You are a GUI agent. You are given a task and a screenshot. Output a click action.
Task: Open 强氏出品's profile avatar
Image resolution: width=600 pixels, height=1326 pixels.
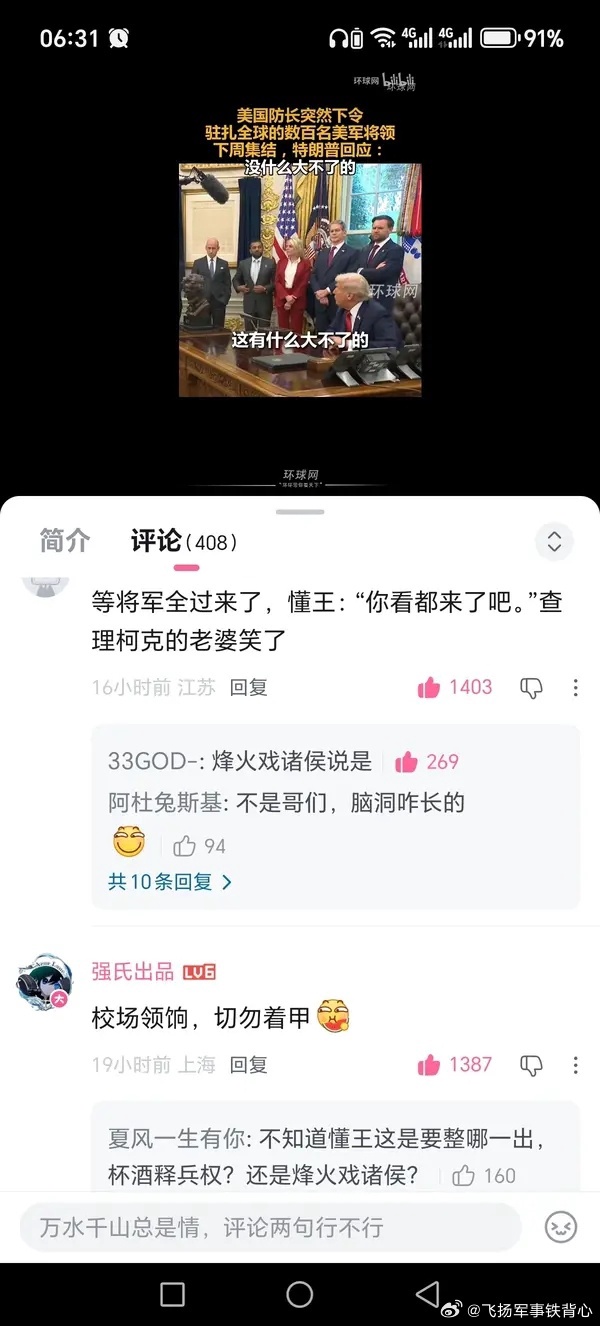coord(45,979)
